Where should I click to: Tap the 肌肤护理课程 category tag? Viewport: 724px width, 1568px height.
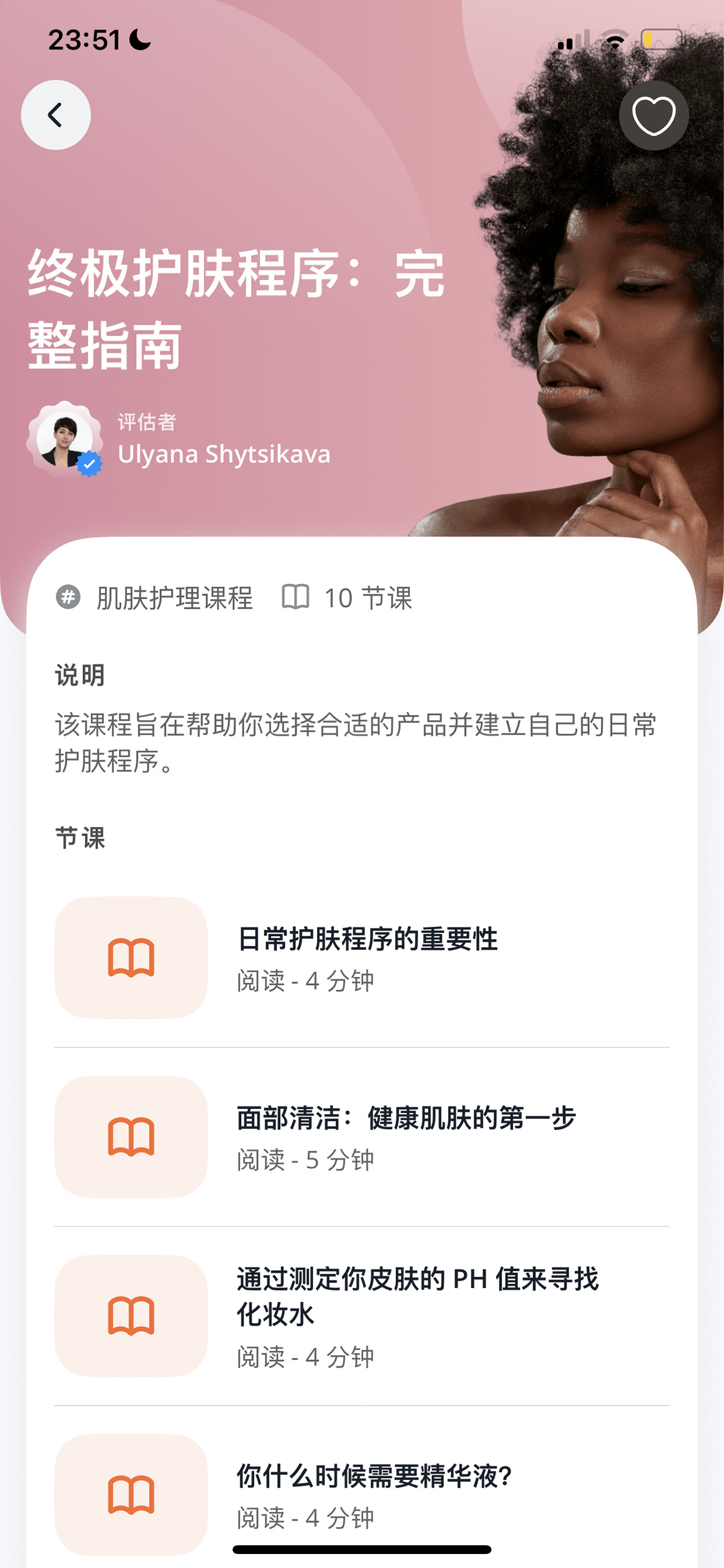pyautogui.click(x=154, y=598)
